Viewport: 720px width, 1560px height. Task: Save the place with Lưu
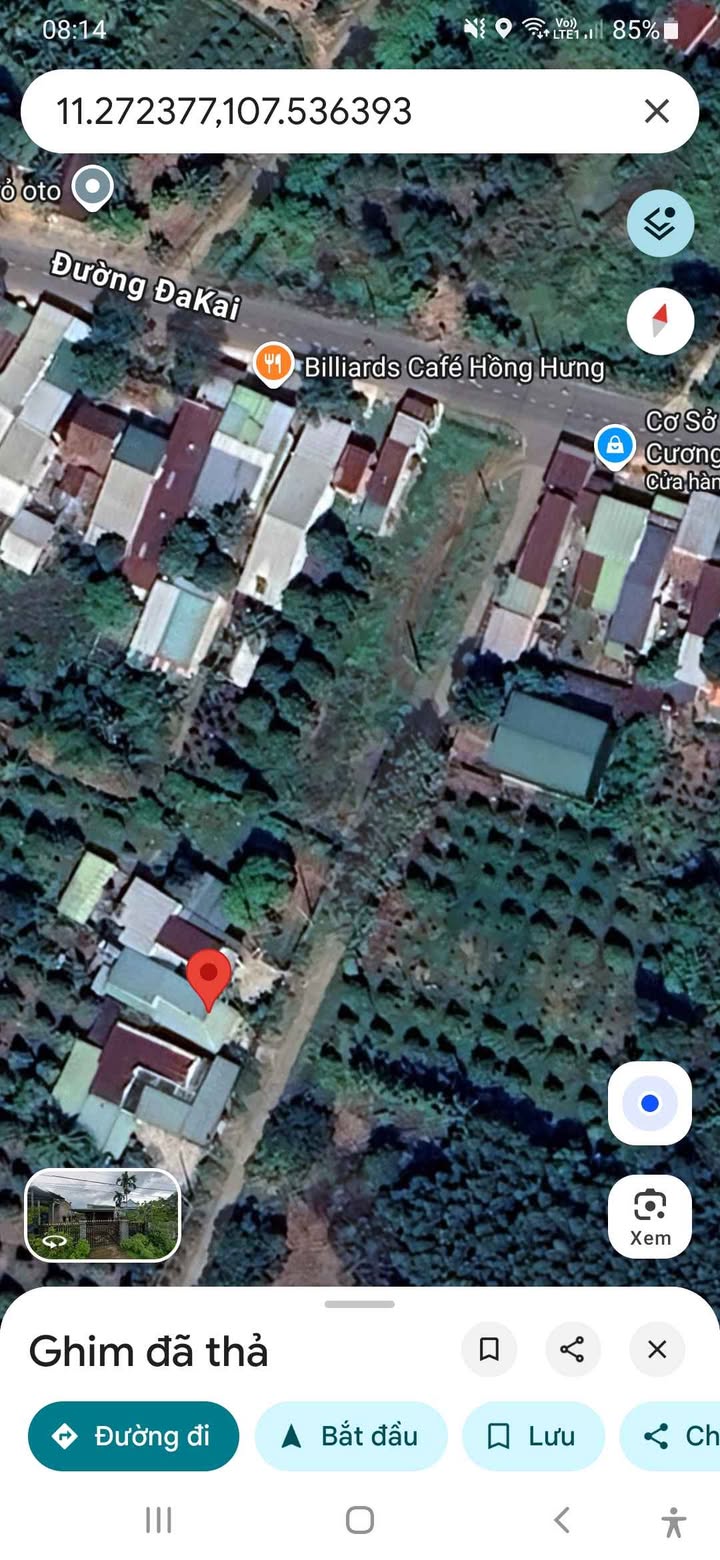coord(533,1436)
